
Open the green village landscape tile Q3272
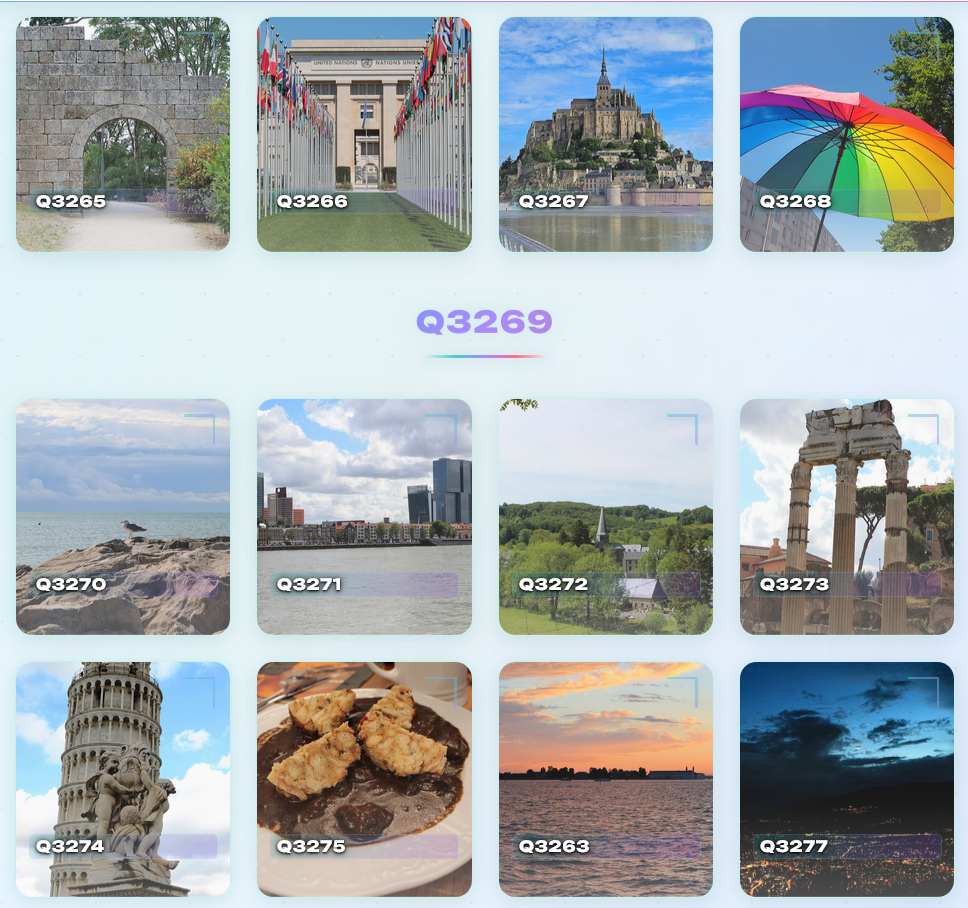pos(606,517)
